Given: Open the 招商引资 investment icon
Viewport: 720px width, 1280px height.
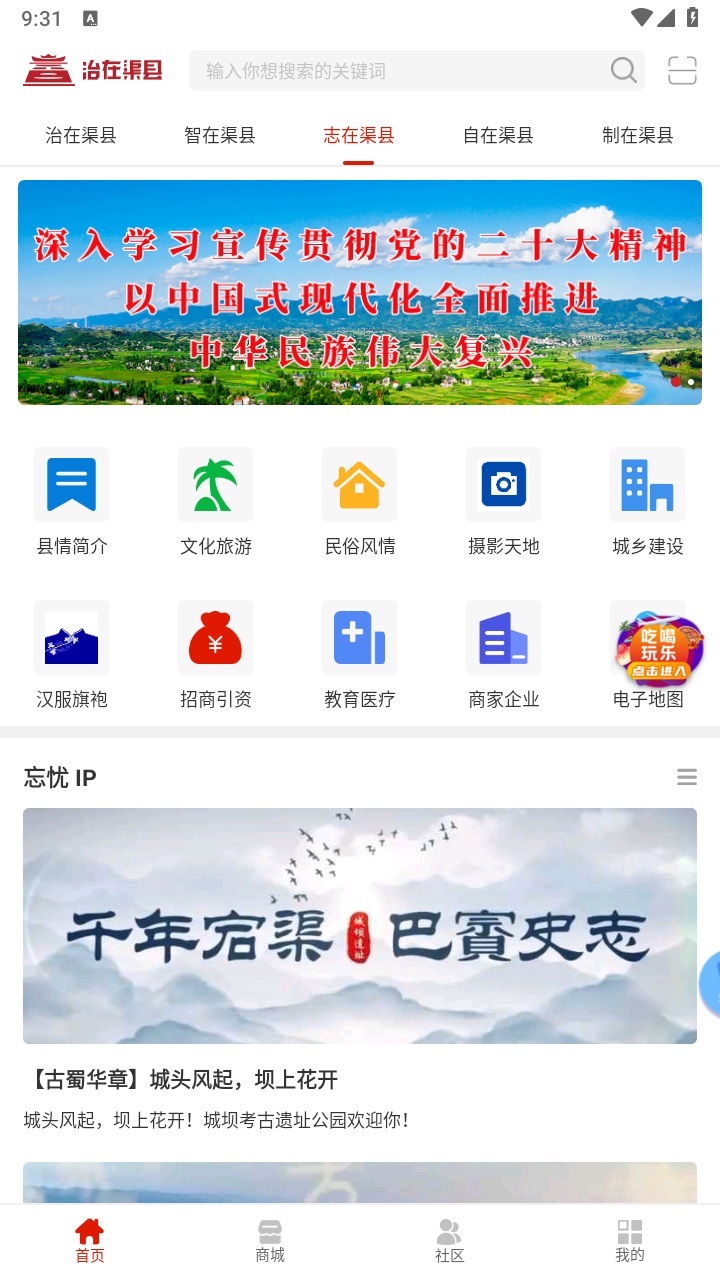Looking at the screenshot, I should (215, 651).
